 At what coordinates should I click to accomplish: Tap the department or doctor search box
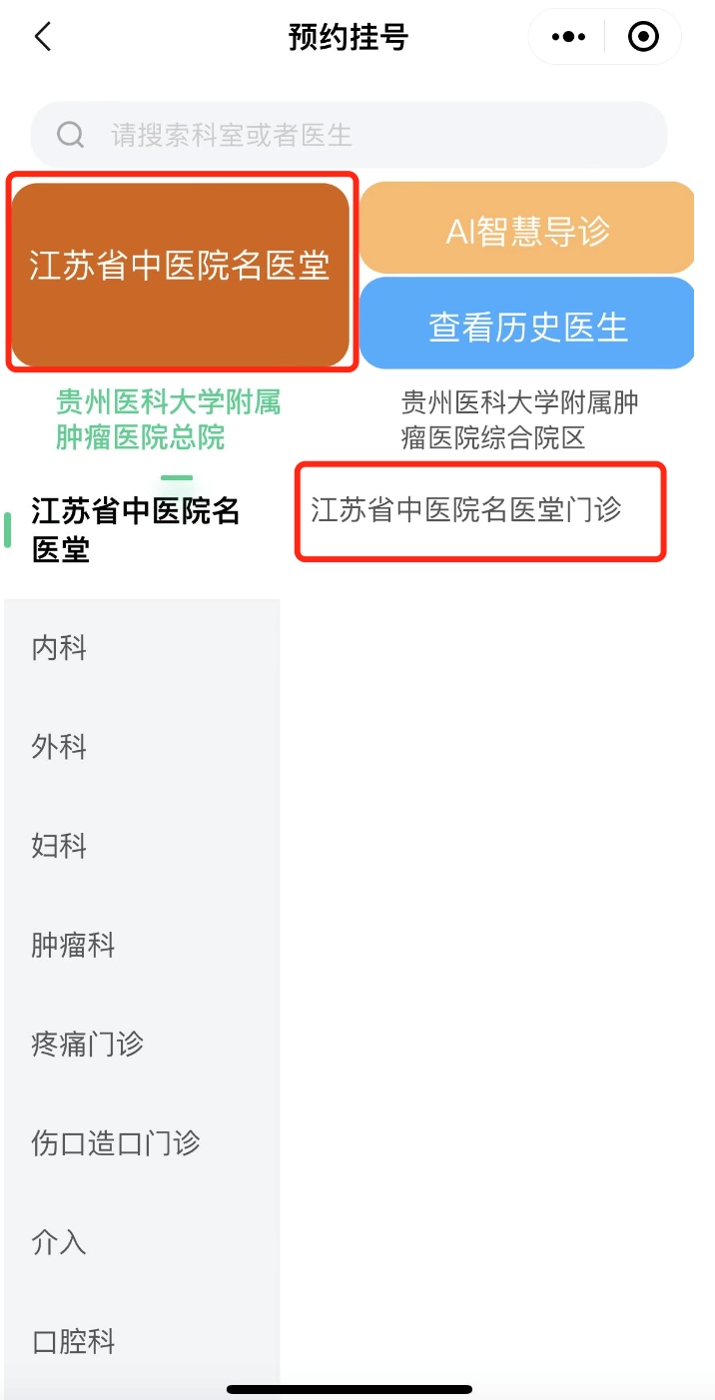pyautogui.click(x=348, y=135)
